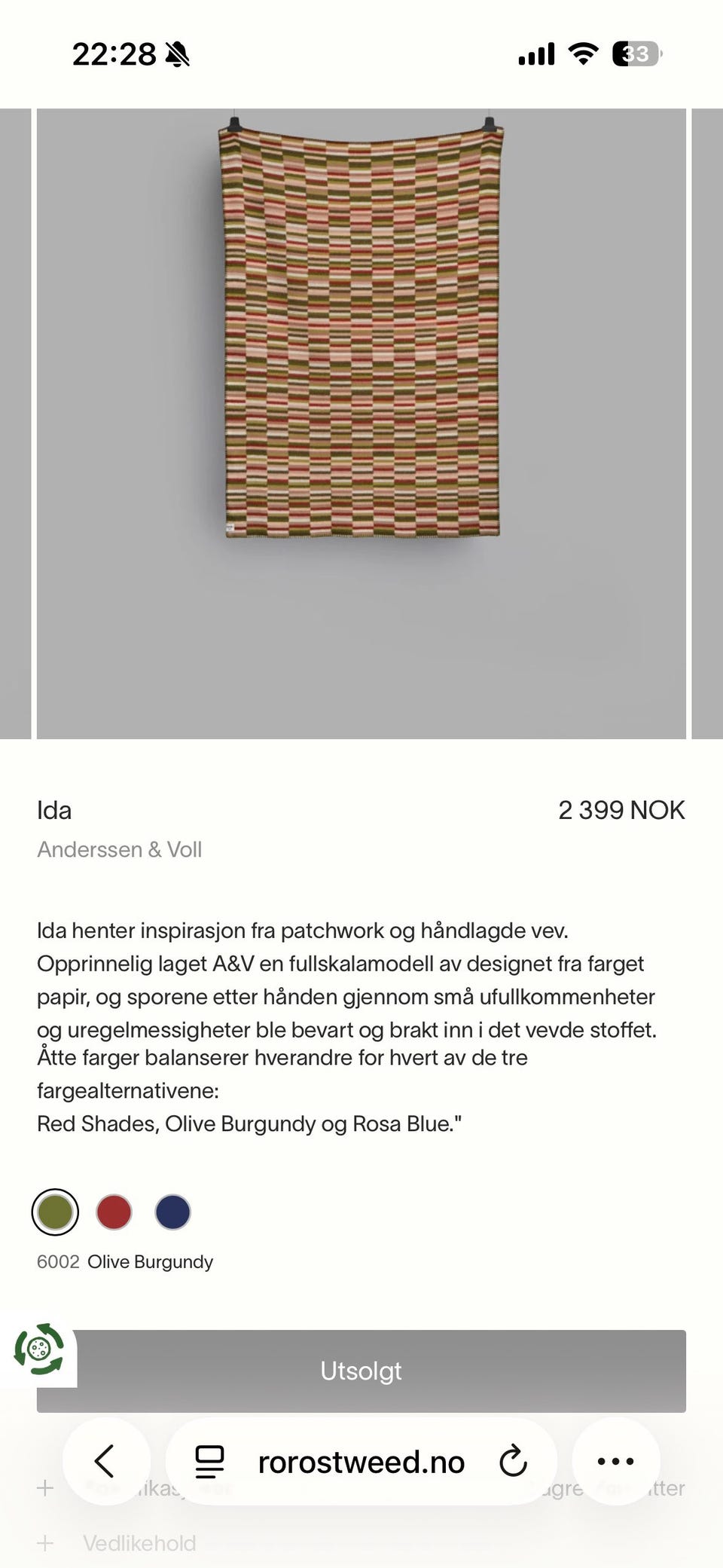Tap the selected Olive Burgundy swatch

click(x=55, y=1212)
